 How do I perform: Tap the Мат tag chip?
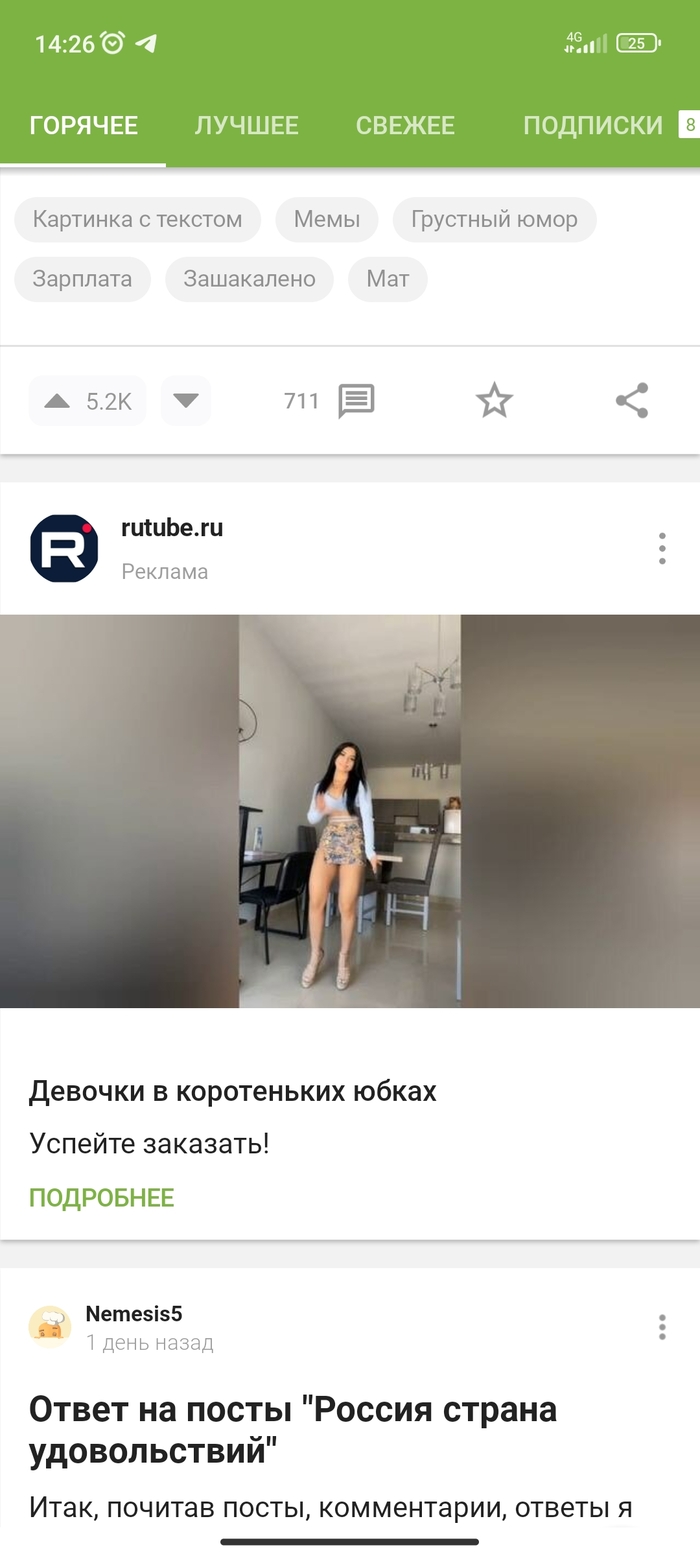tap(387, 279)
